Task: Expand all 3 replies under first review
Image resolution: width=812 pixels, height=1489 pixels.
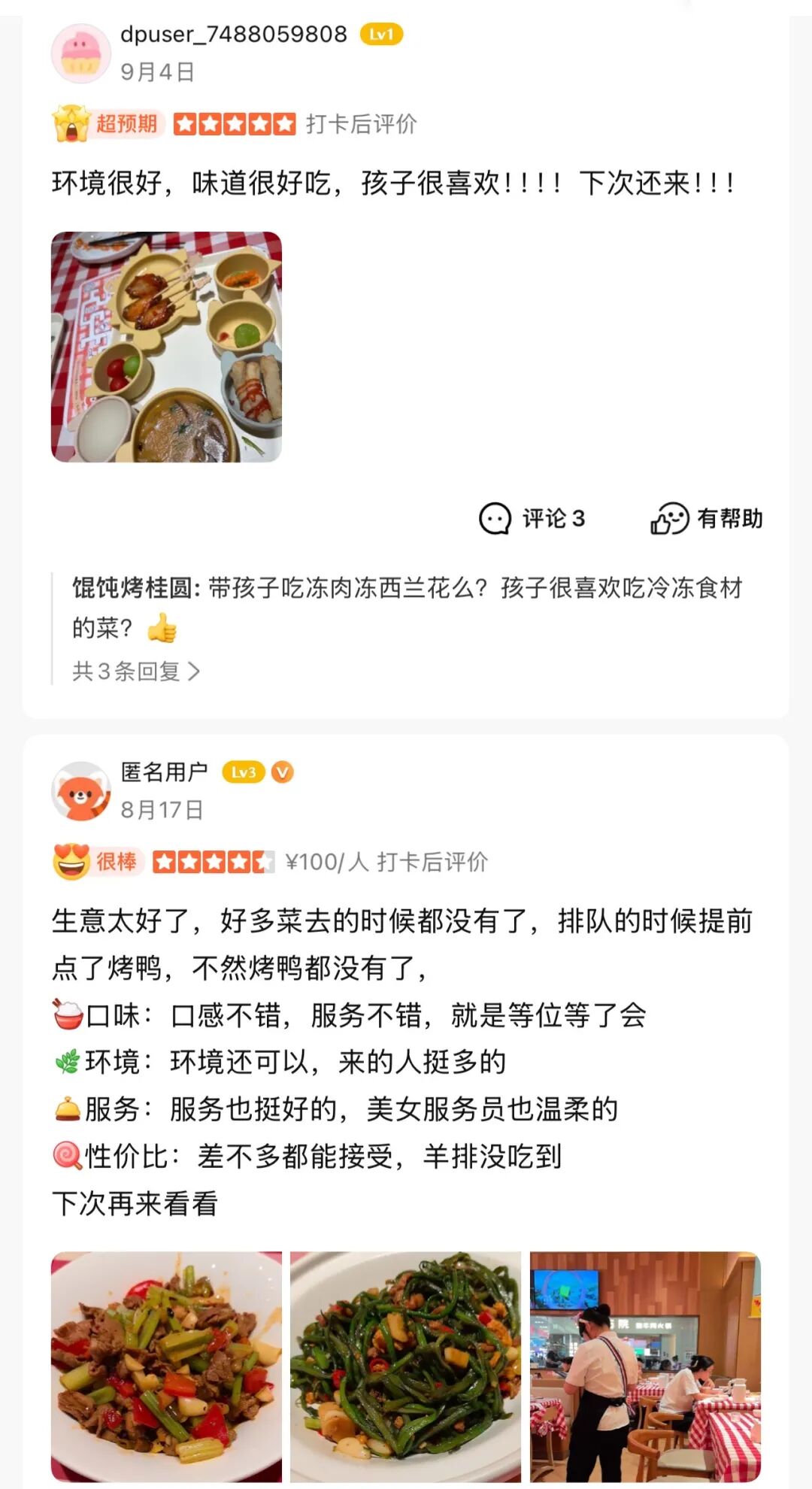Action: click(x=136, y=671)
